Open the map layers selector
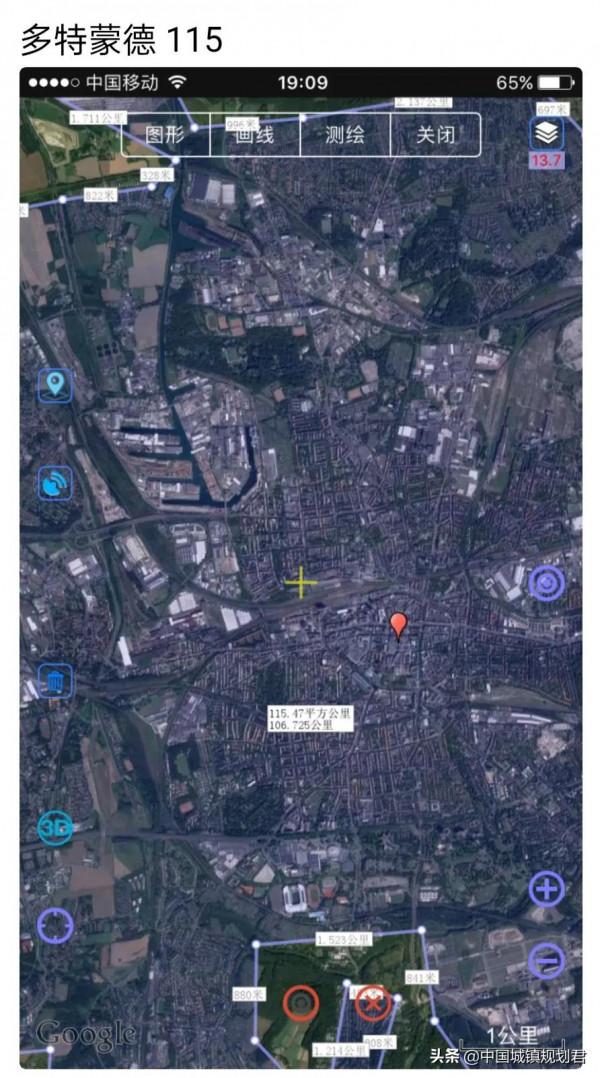Screen dimensions: 600x1078 tap(546, 133)
